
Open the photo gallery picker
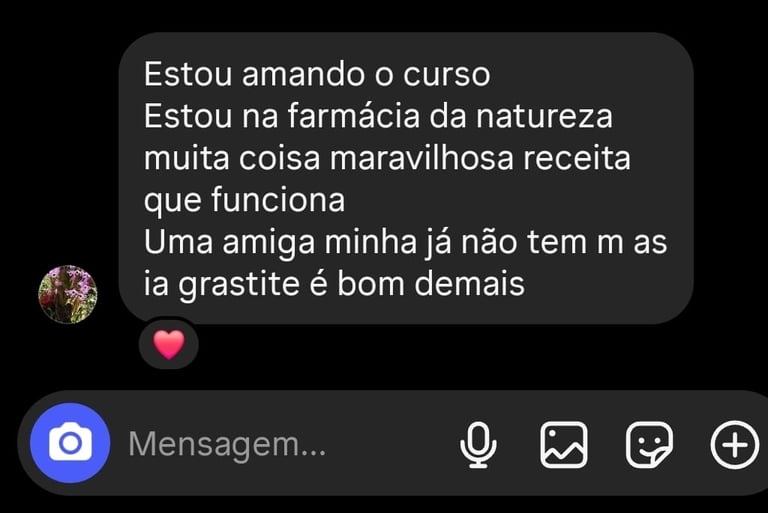tap(564, 444)
